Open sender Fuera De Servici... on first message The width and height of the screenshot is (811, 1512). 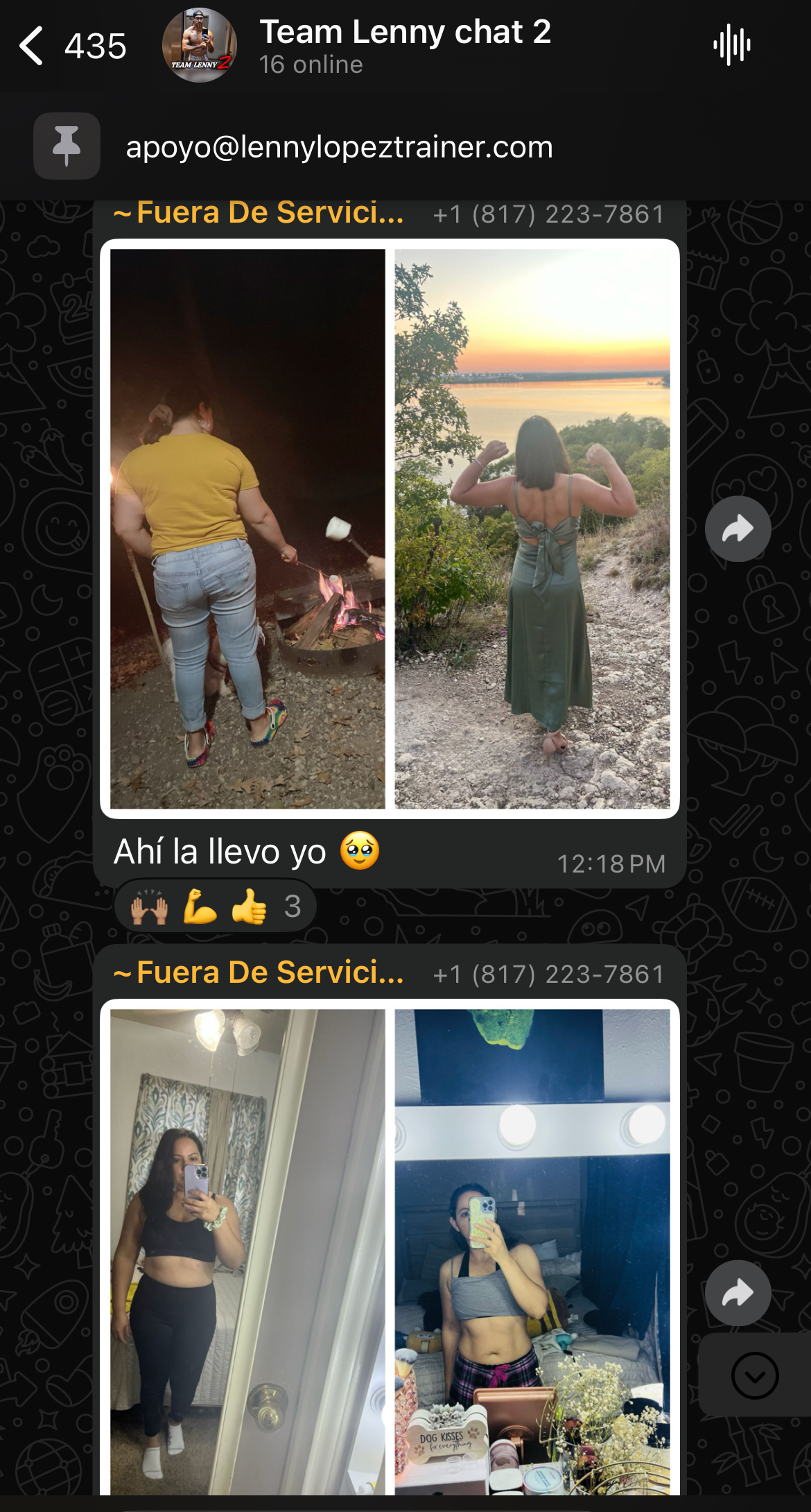pyautogui.click(x=259, y=213)
